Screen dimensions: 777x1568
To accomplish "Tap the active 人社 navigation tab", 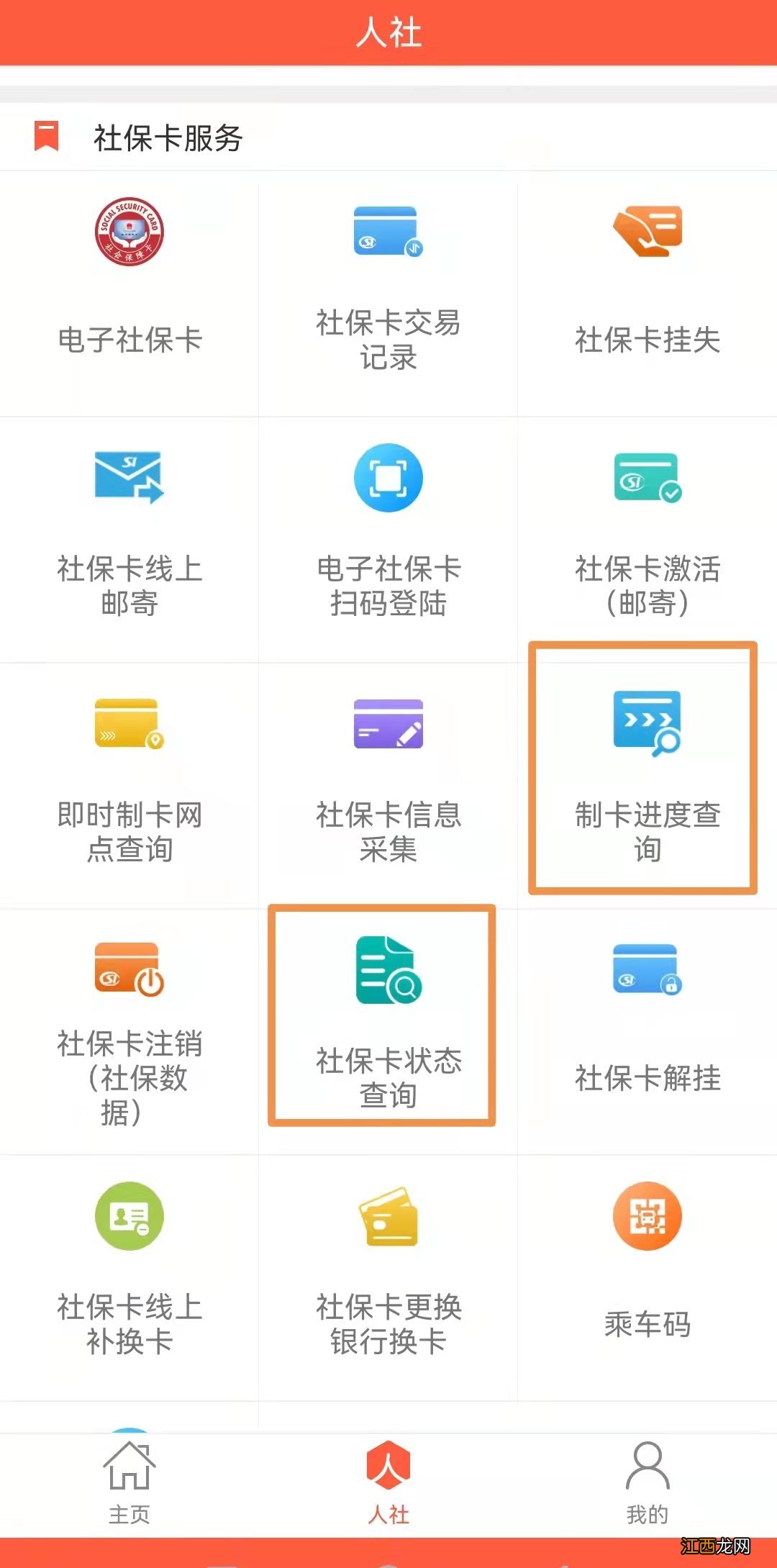I will [x=388, y=1482].
